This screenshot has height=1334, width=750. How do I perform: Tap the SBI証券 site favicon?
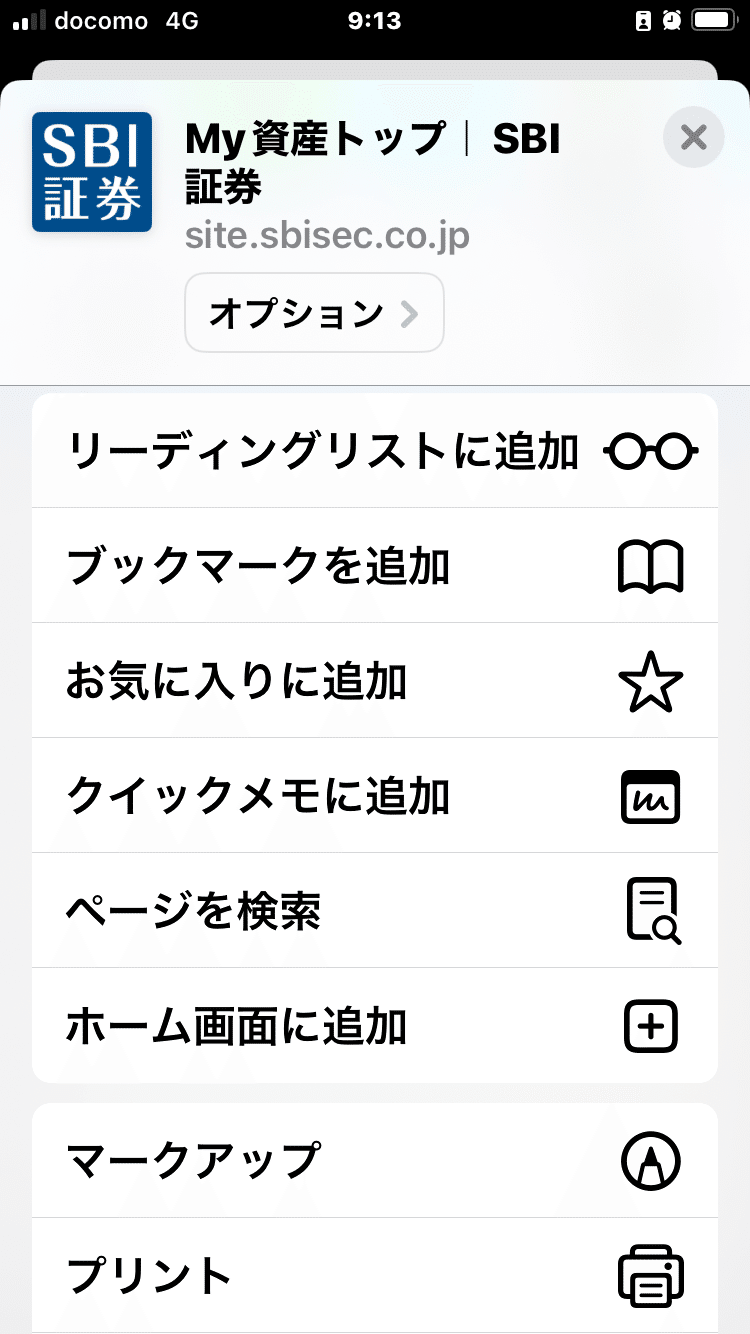(x=92, y=171)
